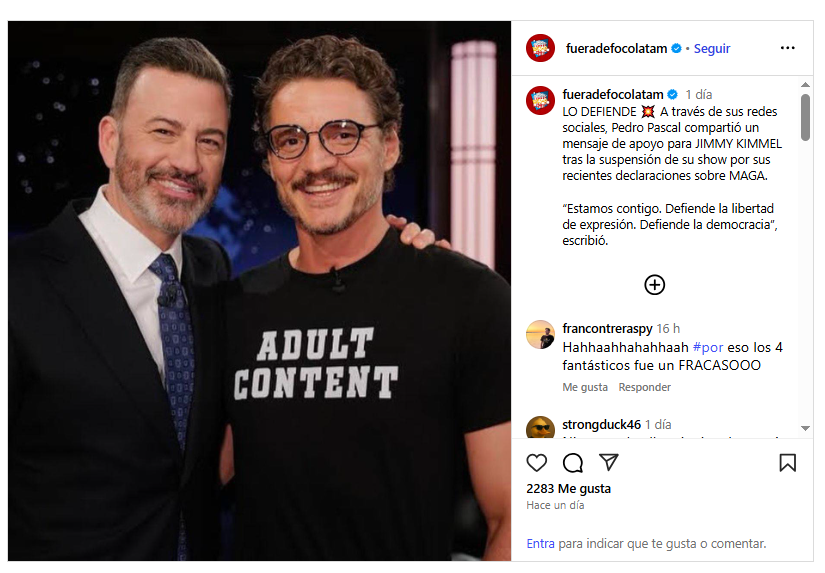The height and width of the screenshot is (573, 825).
Task: Open the fueradefocolatam profile from the header username
Action: coord(616,48)
